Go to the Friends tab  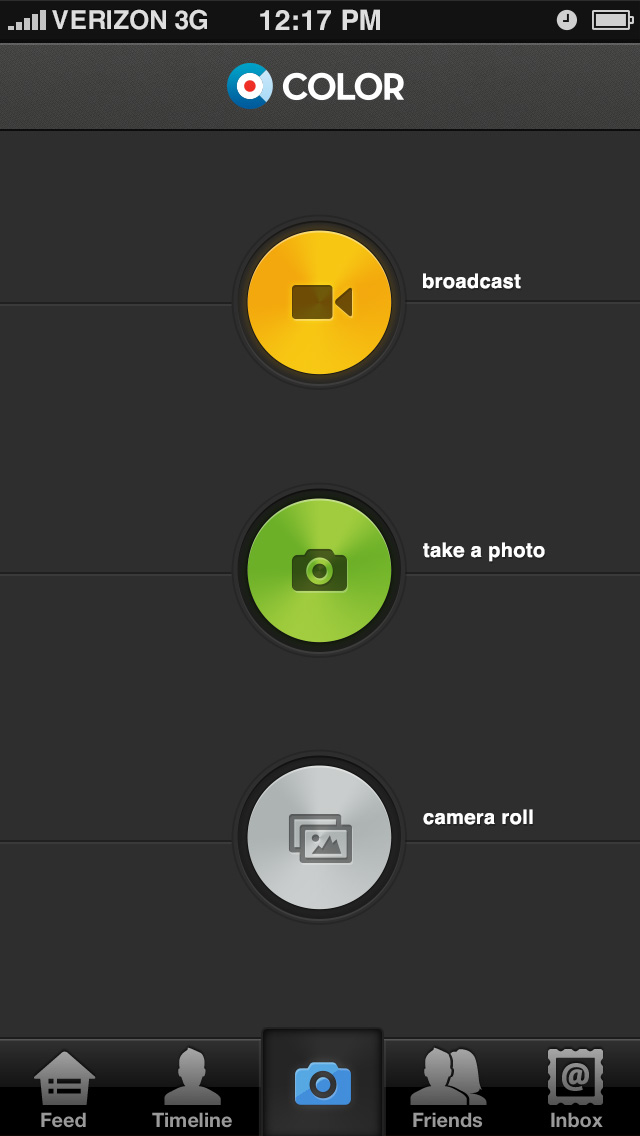click(447, 1090)
